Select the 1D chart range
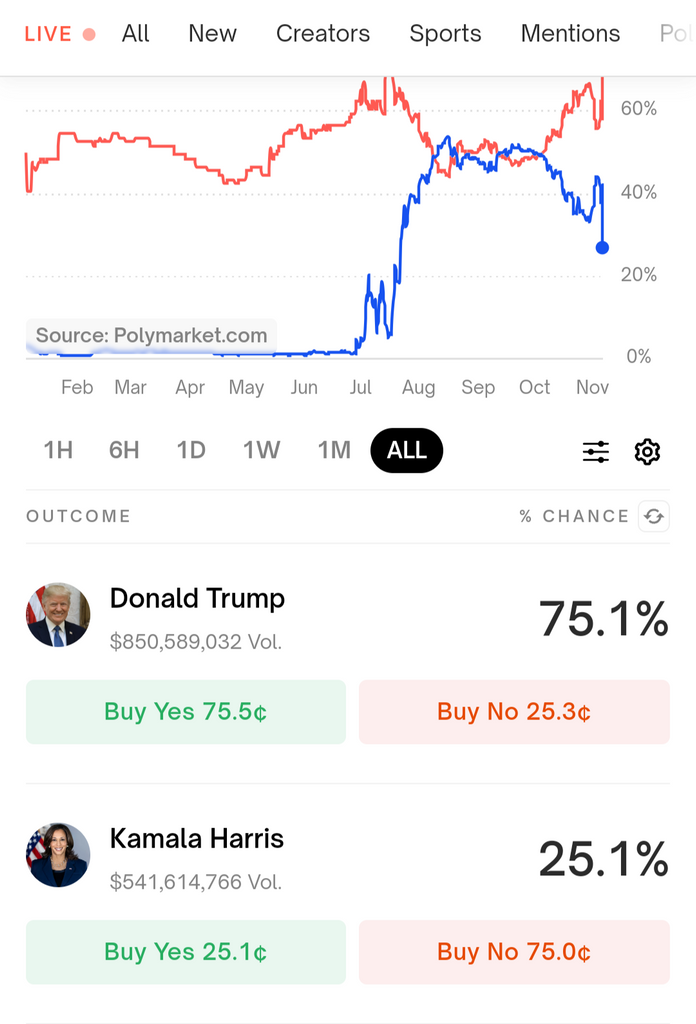The width and height of the screenshot is (696, 1024). point(191,451)
